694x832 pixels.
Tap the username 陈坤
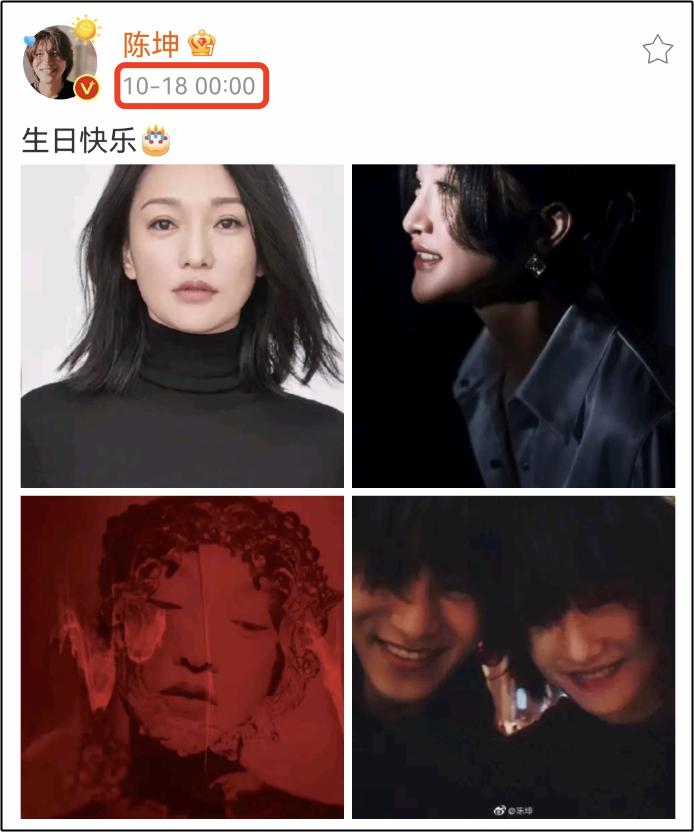pyautogui.click(x=151, y=45)
